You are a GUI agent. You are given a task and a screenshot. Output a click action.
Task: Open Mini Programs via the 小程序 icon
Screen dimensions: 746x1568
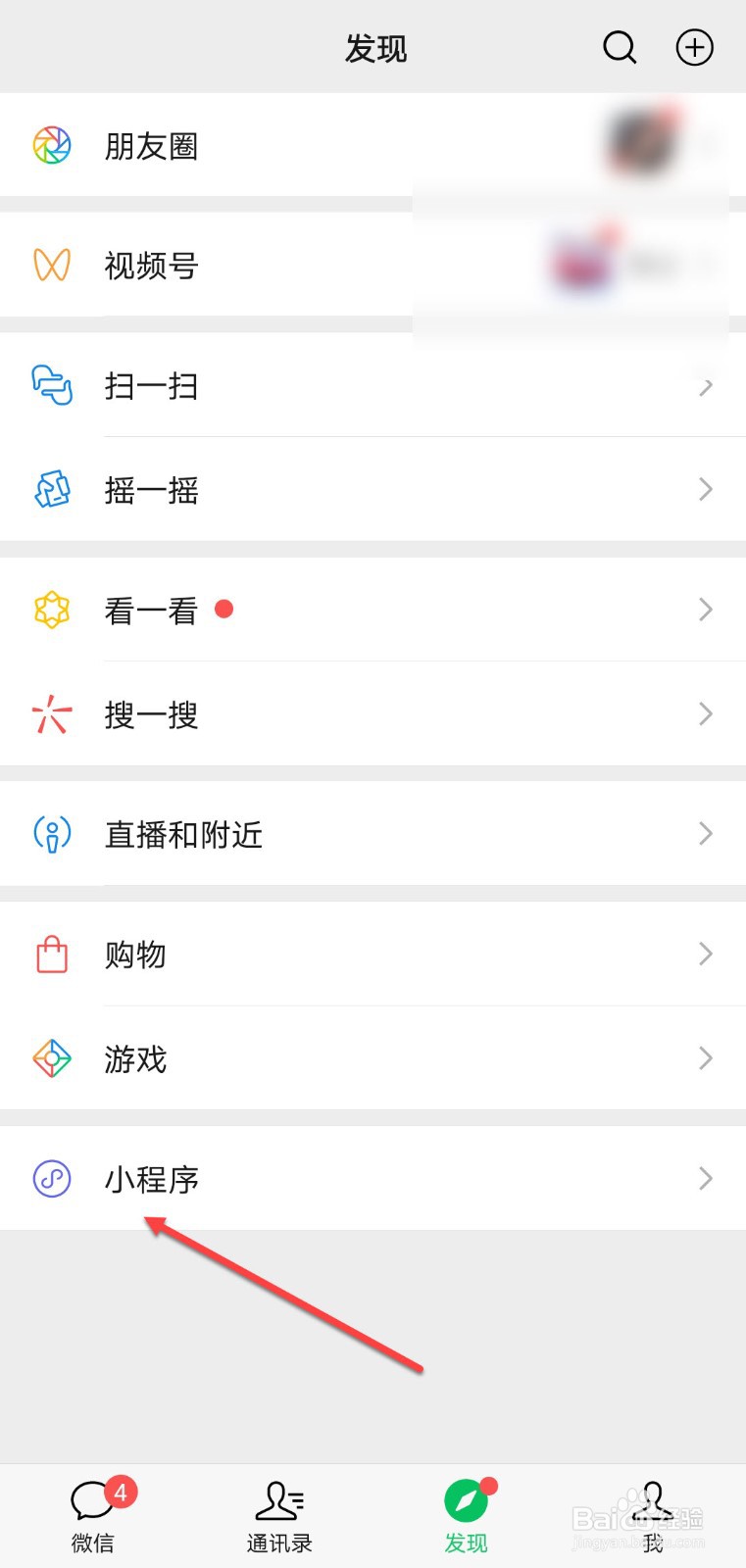click(x=51, y=1179)
